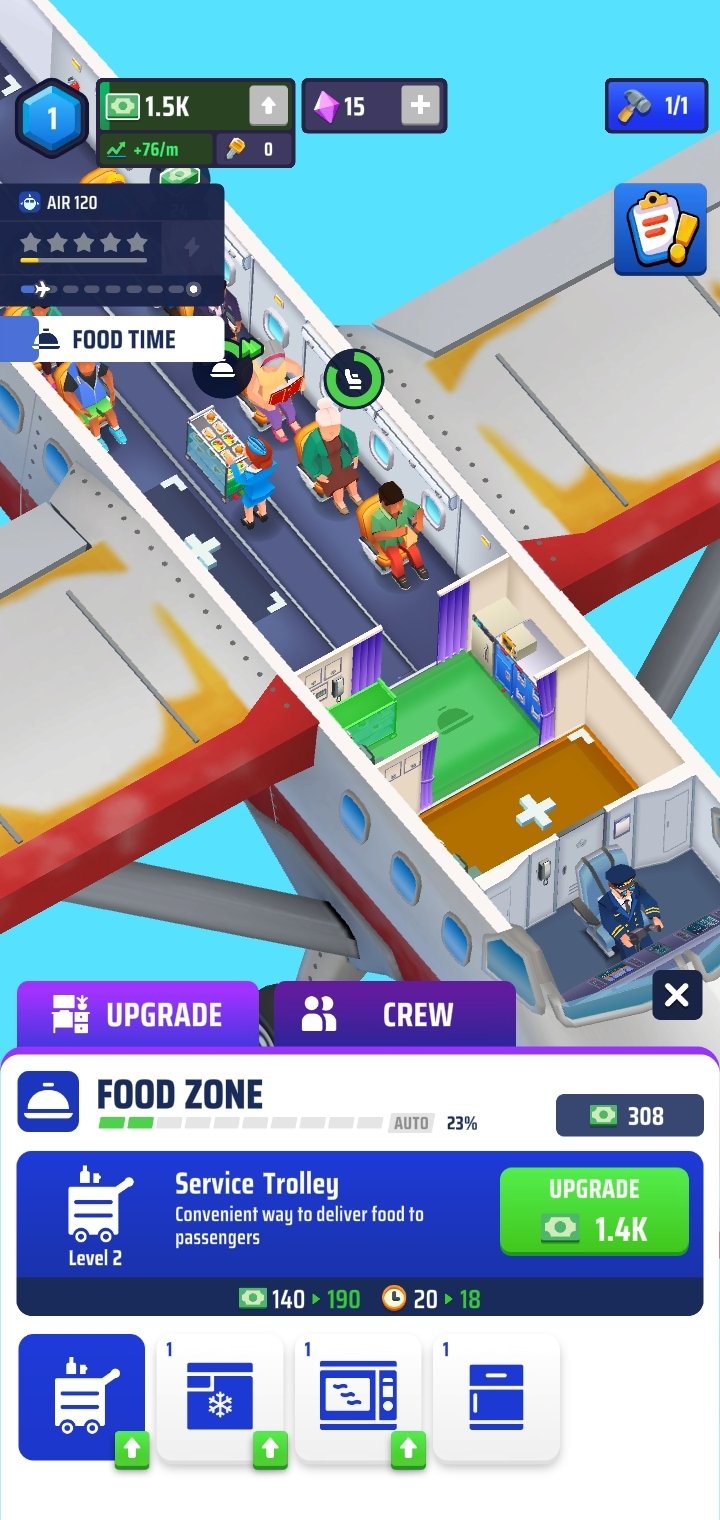Upgrade the Service Trolley for 1.4K
This screenshot has width=720, height=1520.
tap(594, 1210)
